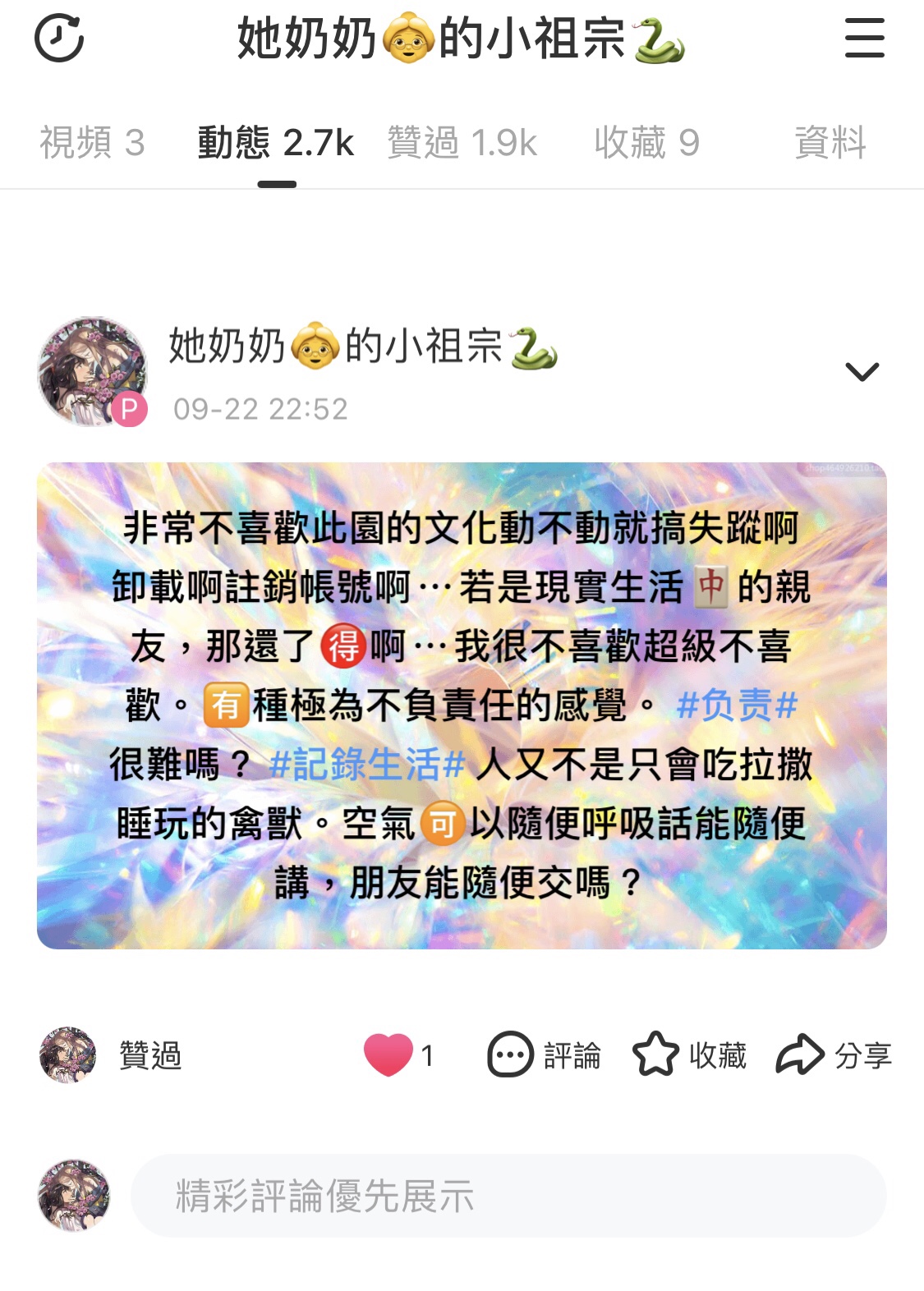Save the post with 收藏 star

click(x=690, y=1055)
